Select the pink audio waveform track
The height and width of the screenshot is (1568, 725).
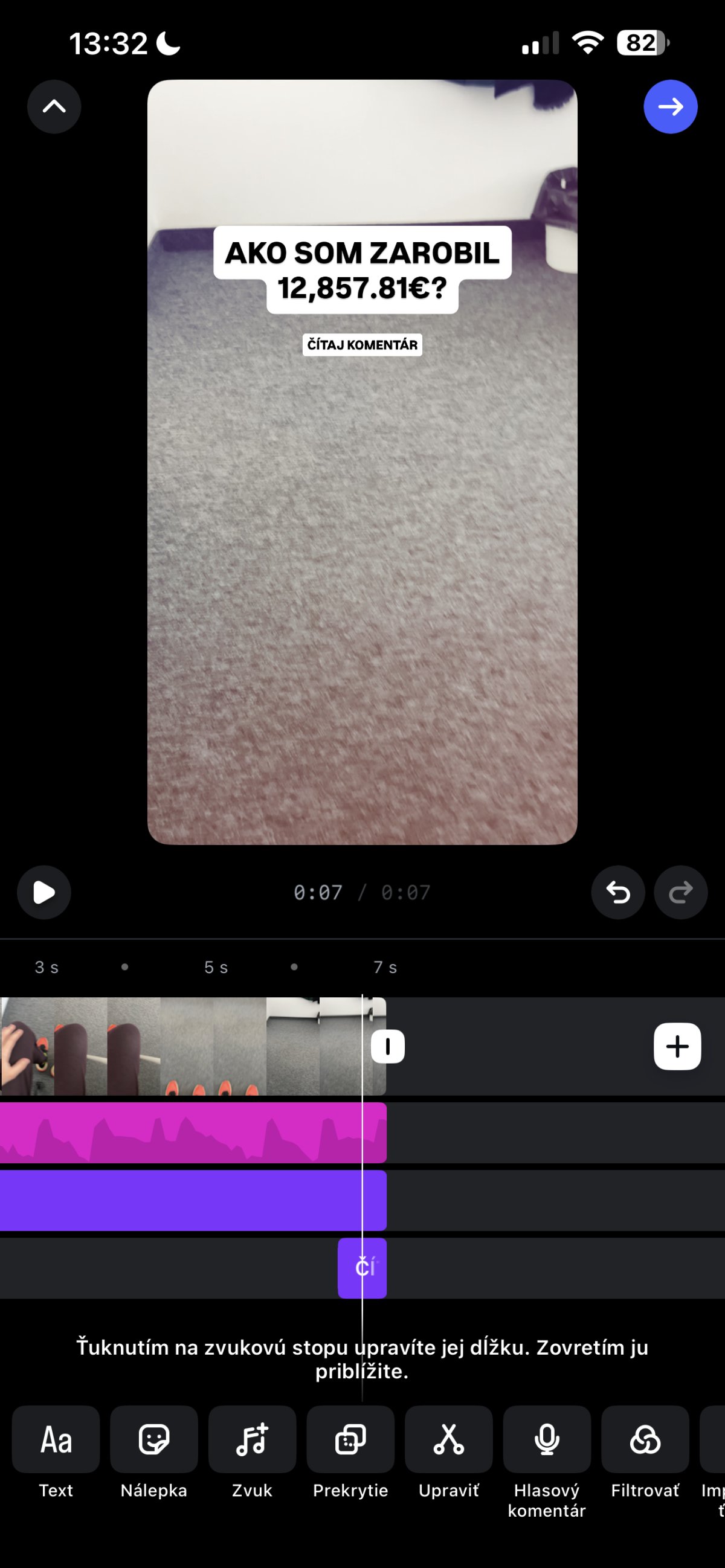(x=182, y=1133)
